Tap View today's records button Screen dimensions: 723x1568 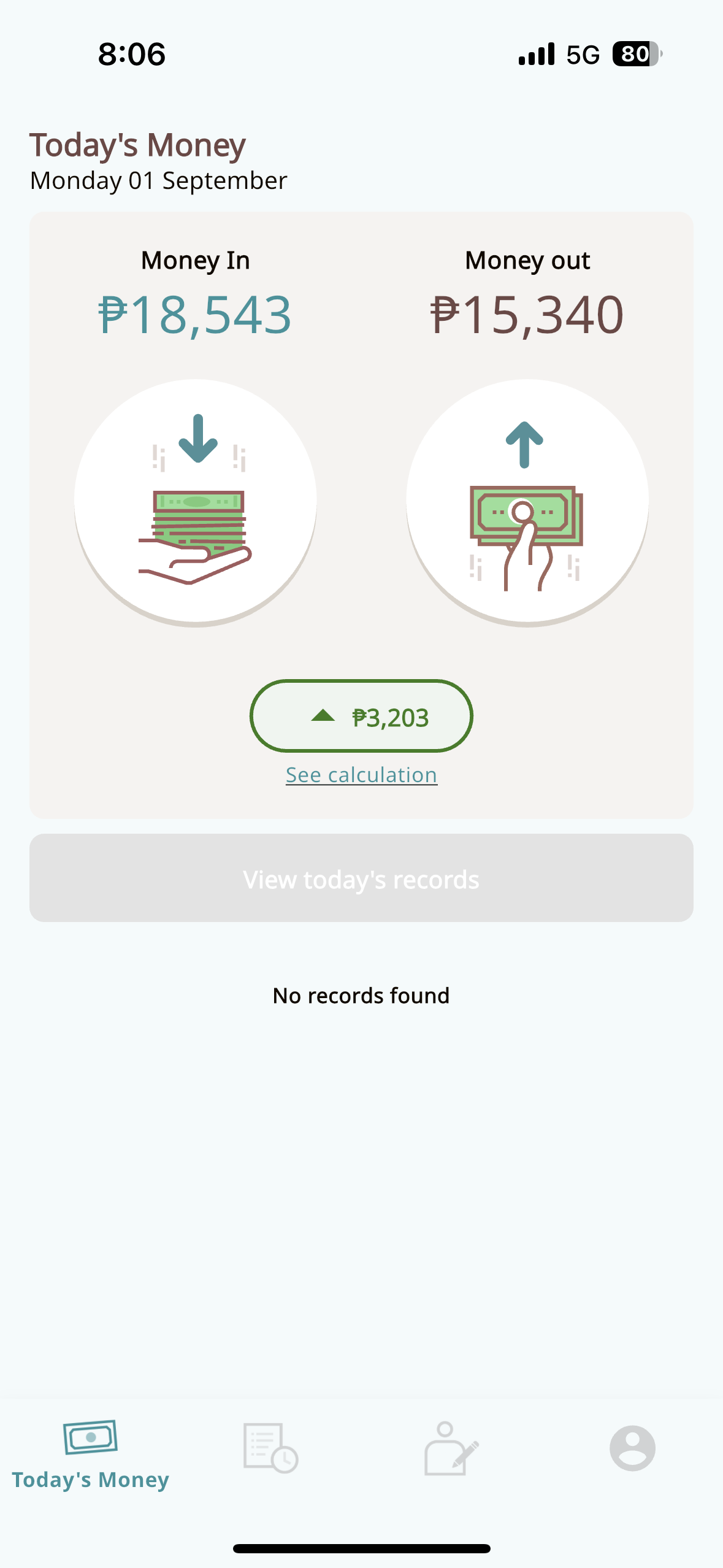coord(361,878)
